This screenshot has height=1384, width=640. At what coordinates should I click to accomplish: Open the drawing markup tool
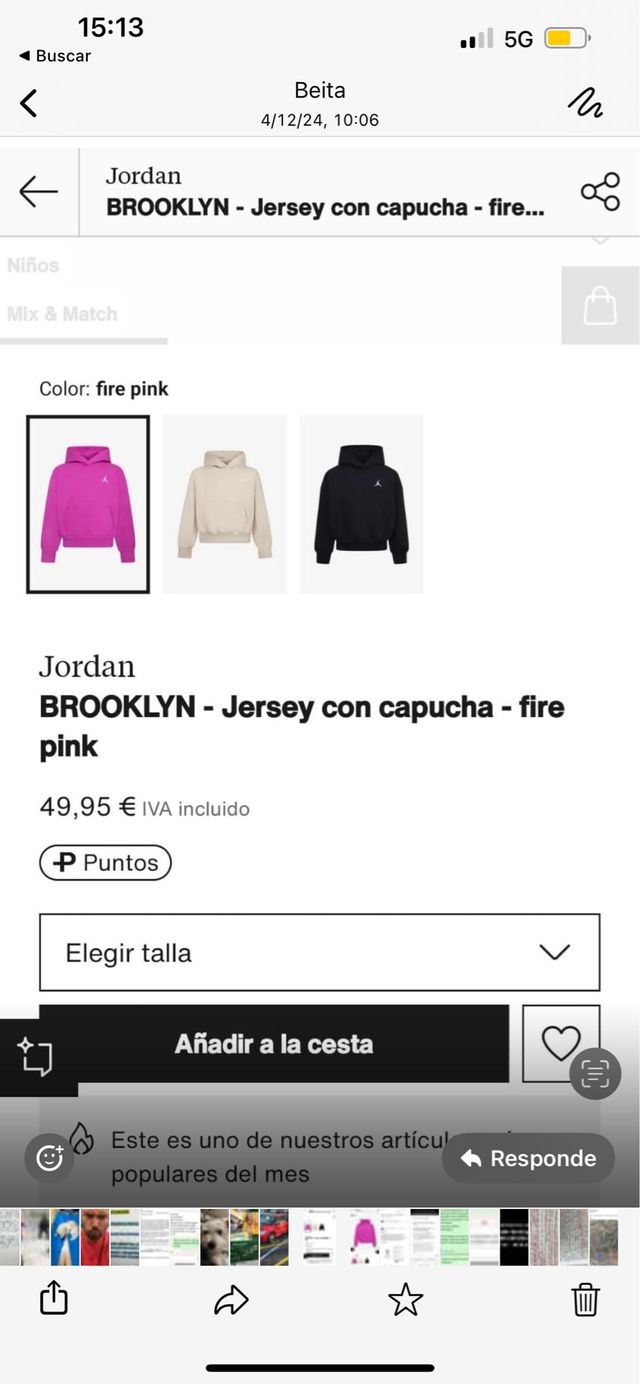(x=585, y=102)
